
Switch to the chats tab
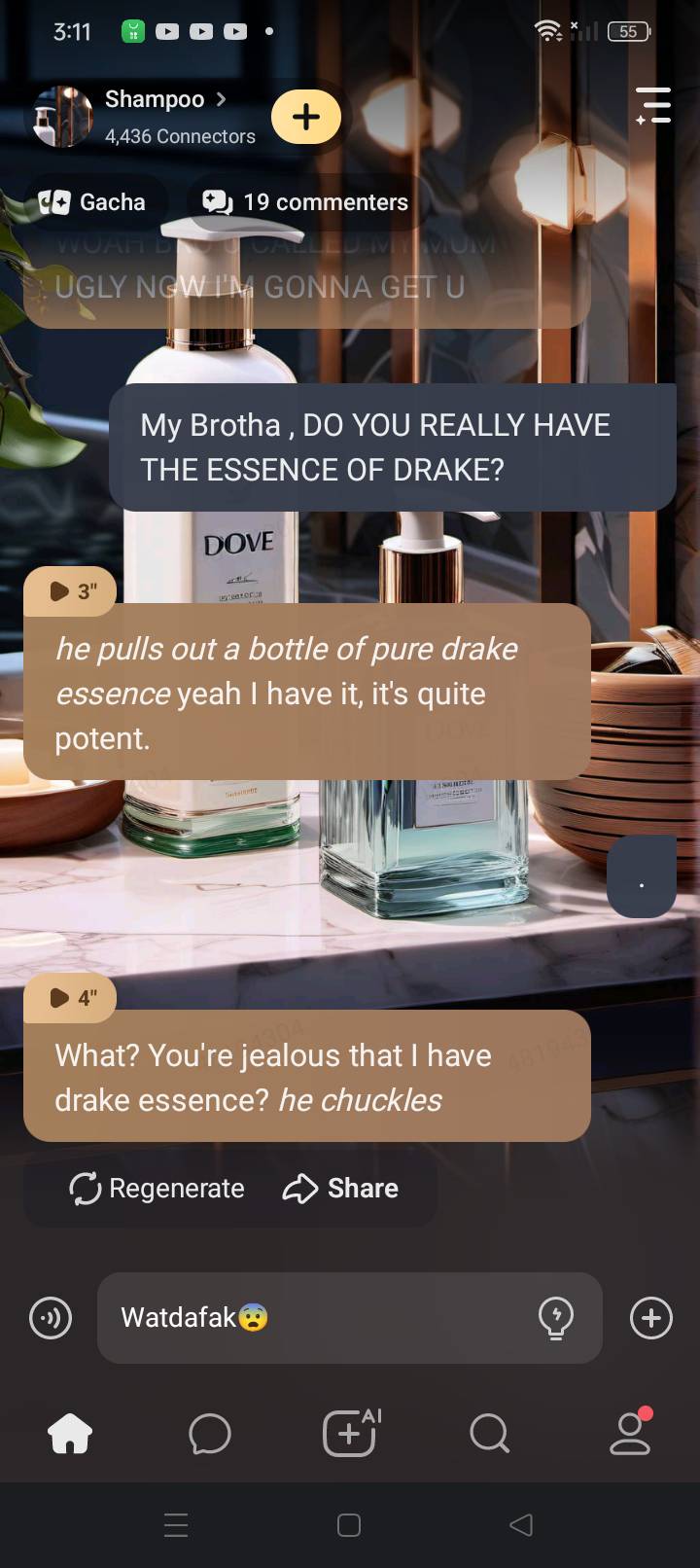coord(210,1433)
